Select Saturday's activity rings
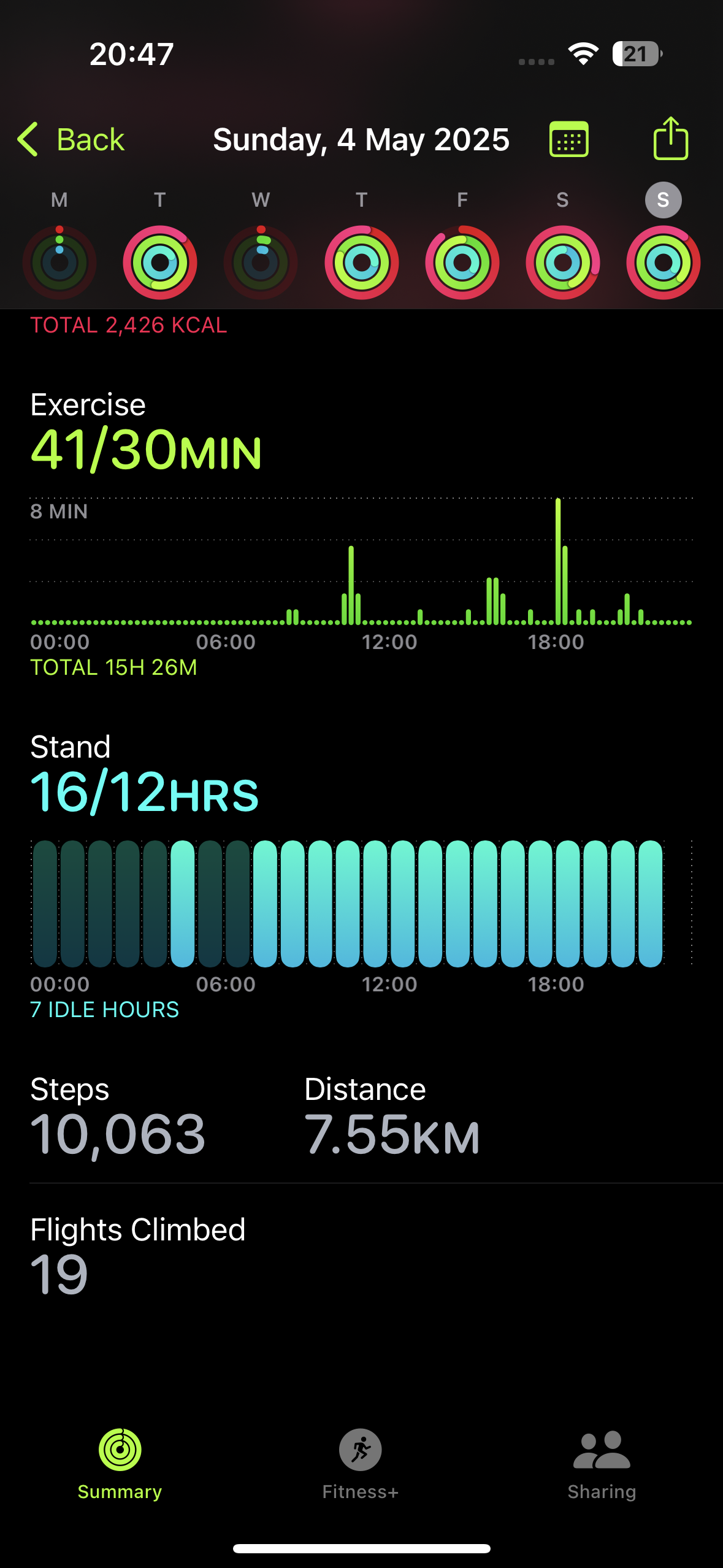Screen dimensions: 723x1568 [562, 263]
